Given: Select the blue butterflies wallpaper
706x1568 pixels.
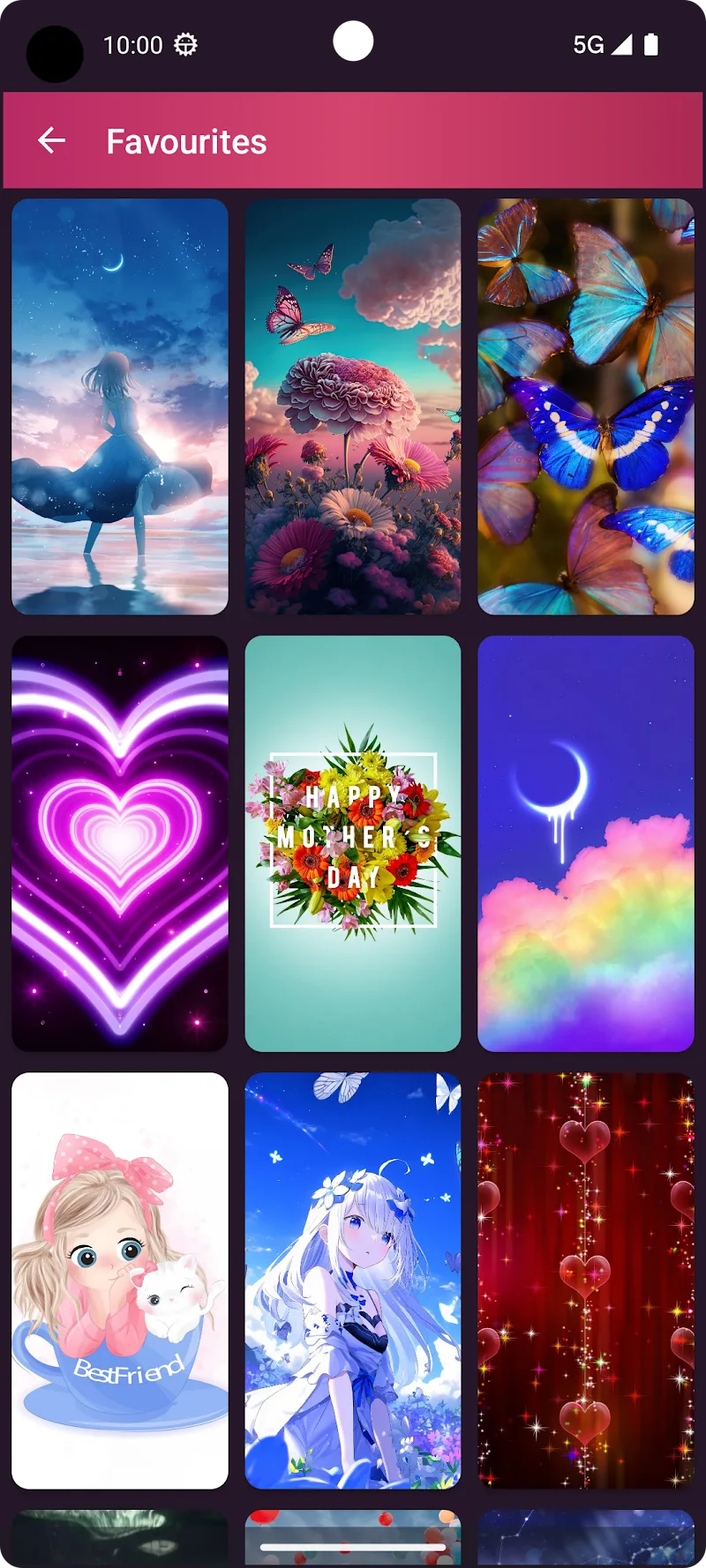Looking at the screenshot, I should coord(586,407).
